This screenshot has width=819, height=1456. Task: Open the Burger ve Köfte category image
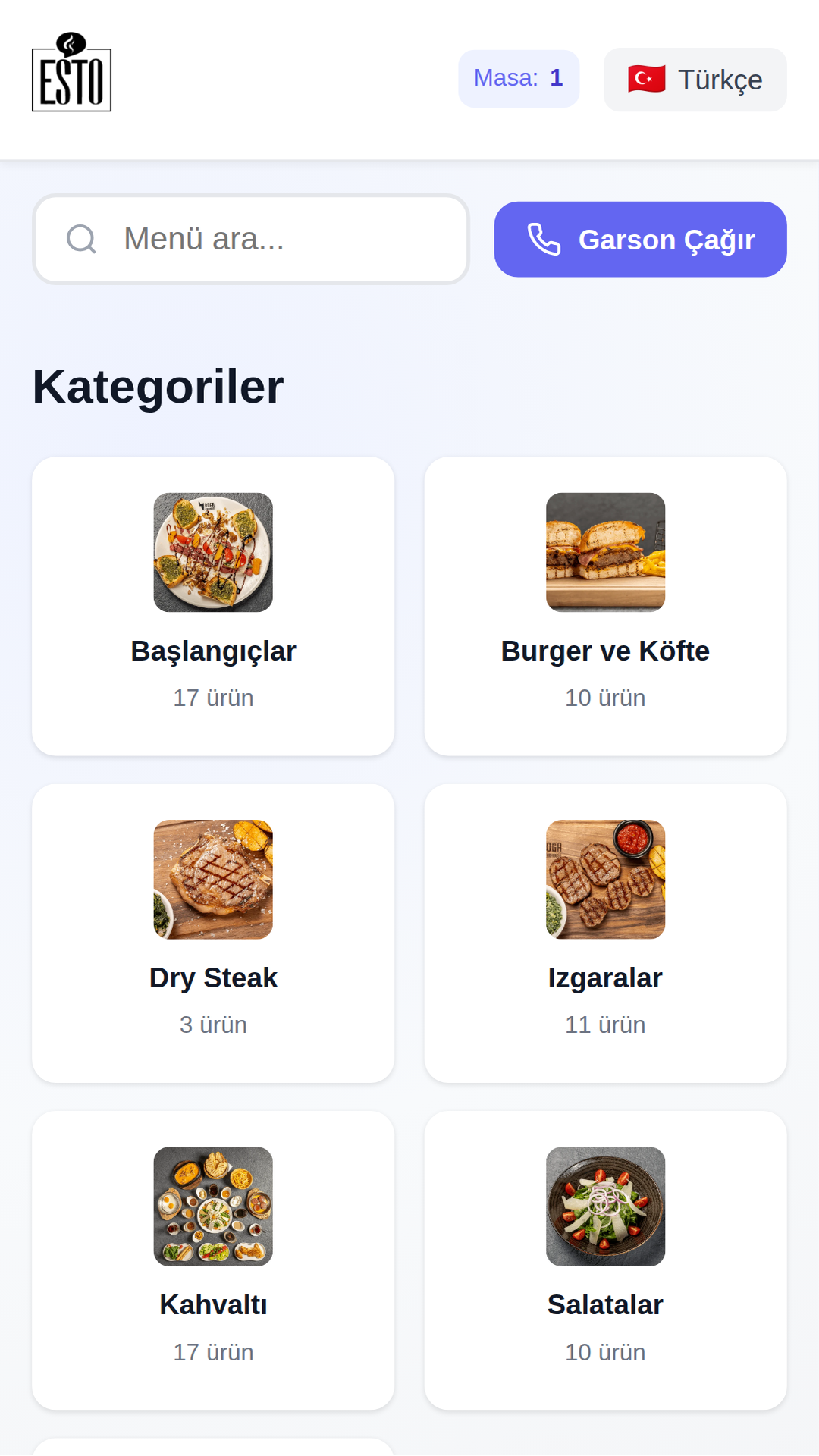(606, 551)
